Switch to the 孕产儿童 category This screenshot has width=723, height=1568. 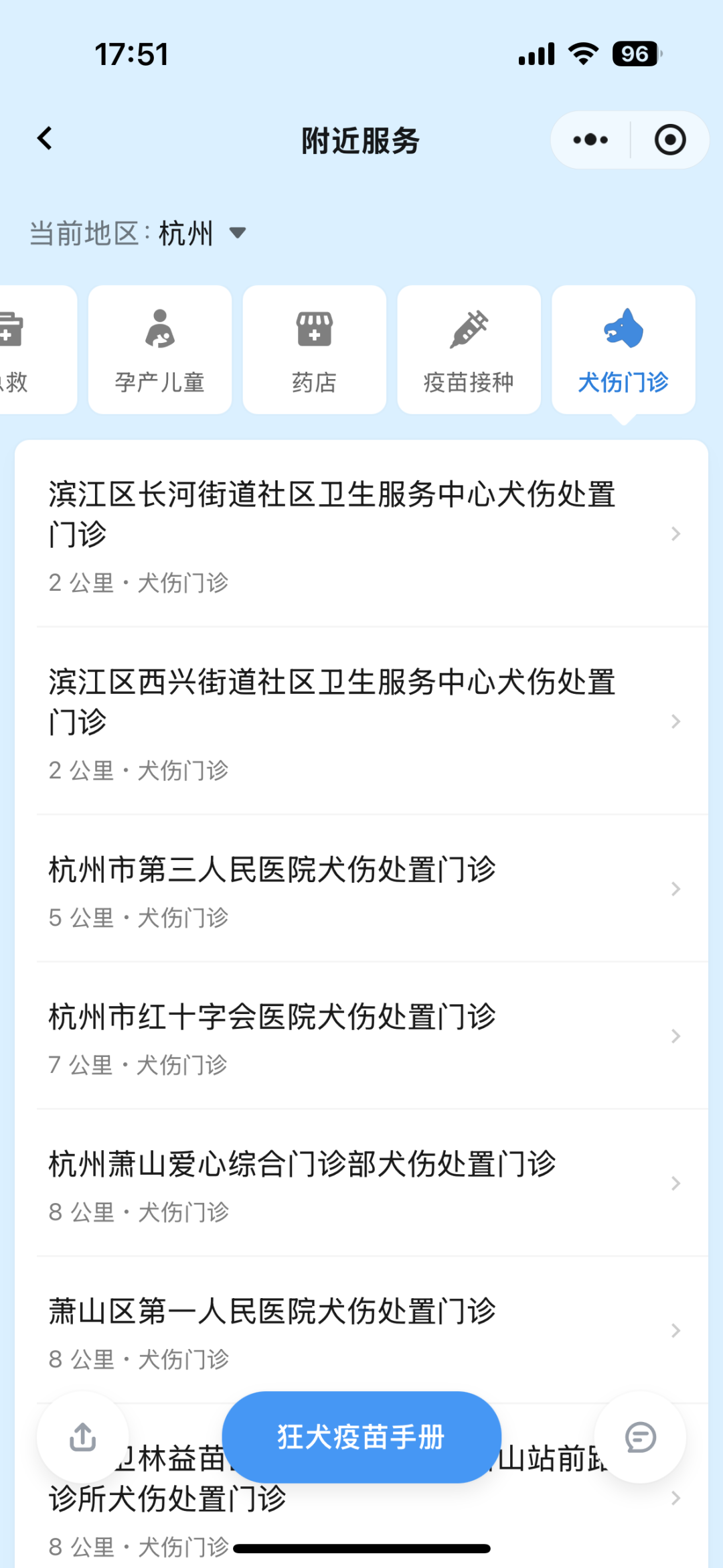160,350
